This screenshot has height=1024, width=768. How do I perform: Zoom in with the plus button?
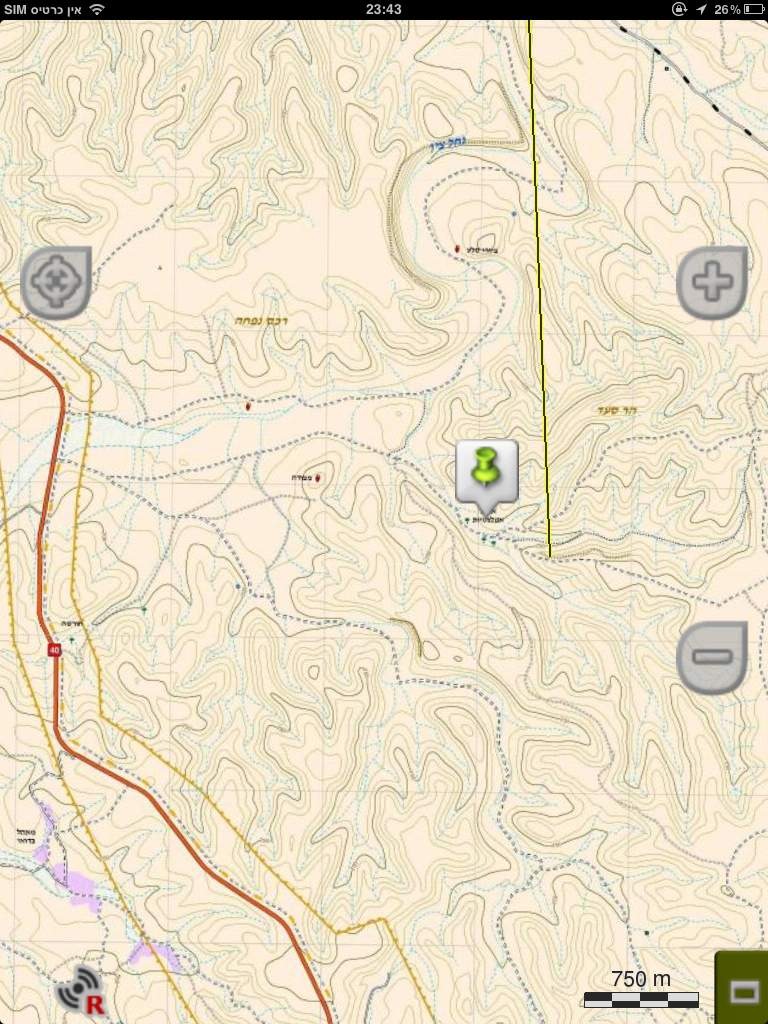[x=712, y=283]
